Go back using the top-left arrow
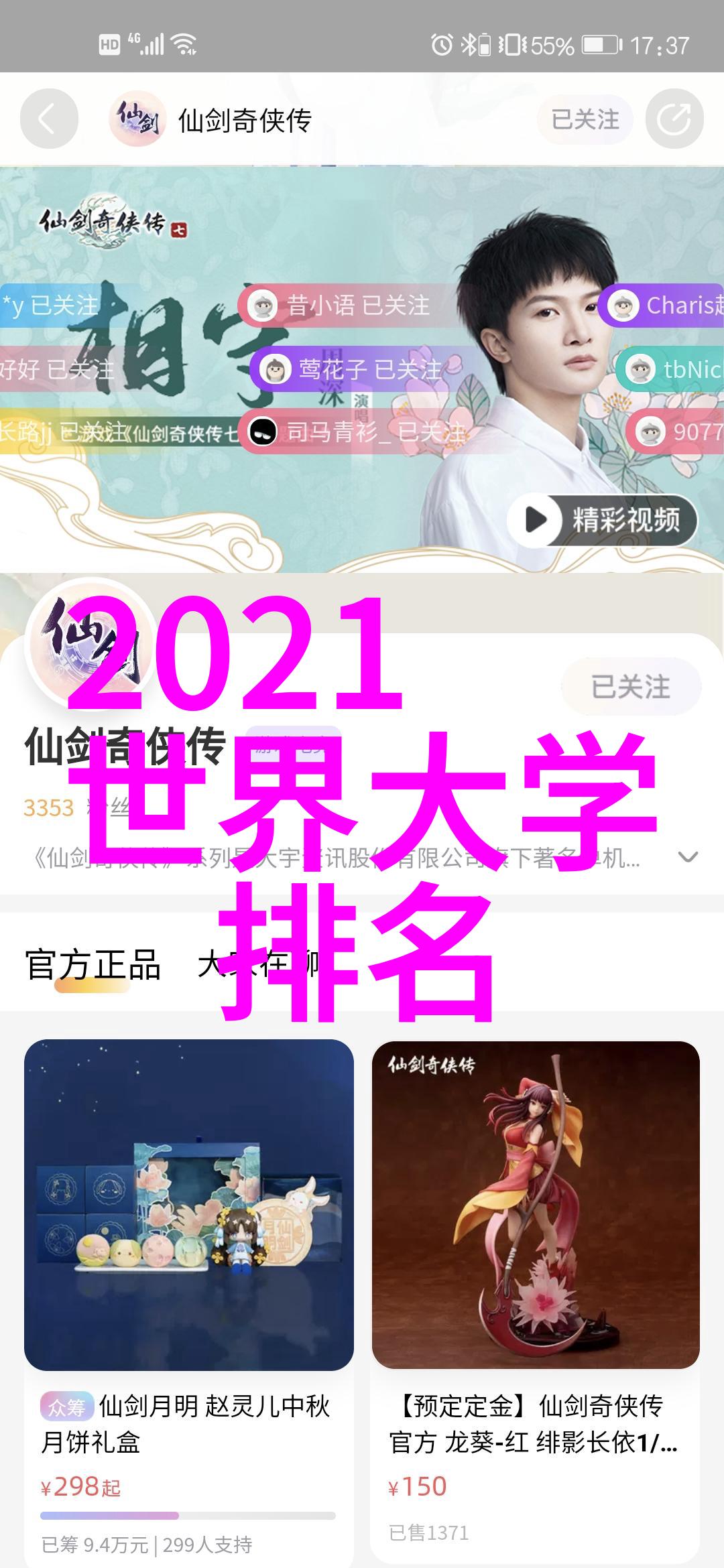This screenshot has width=724, height=1568. [x=48, y=119]
